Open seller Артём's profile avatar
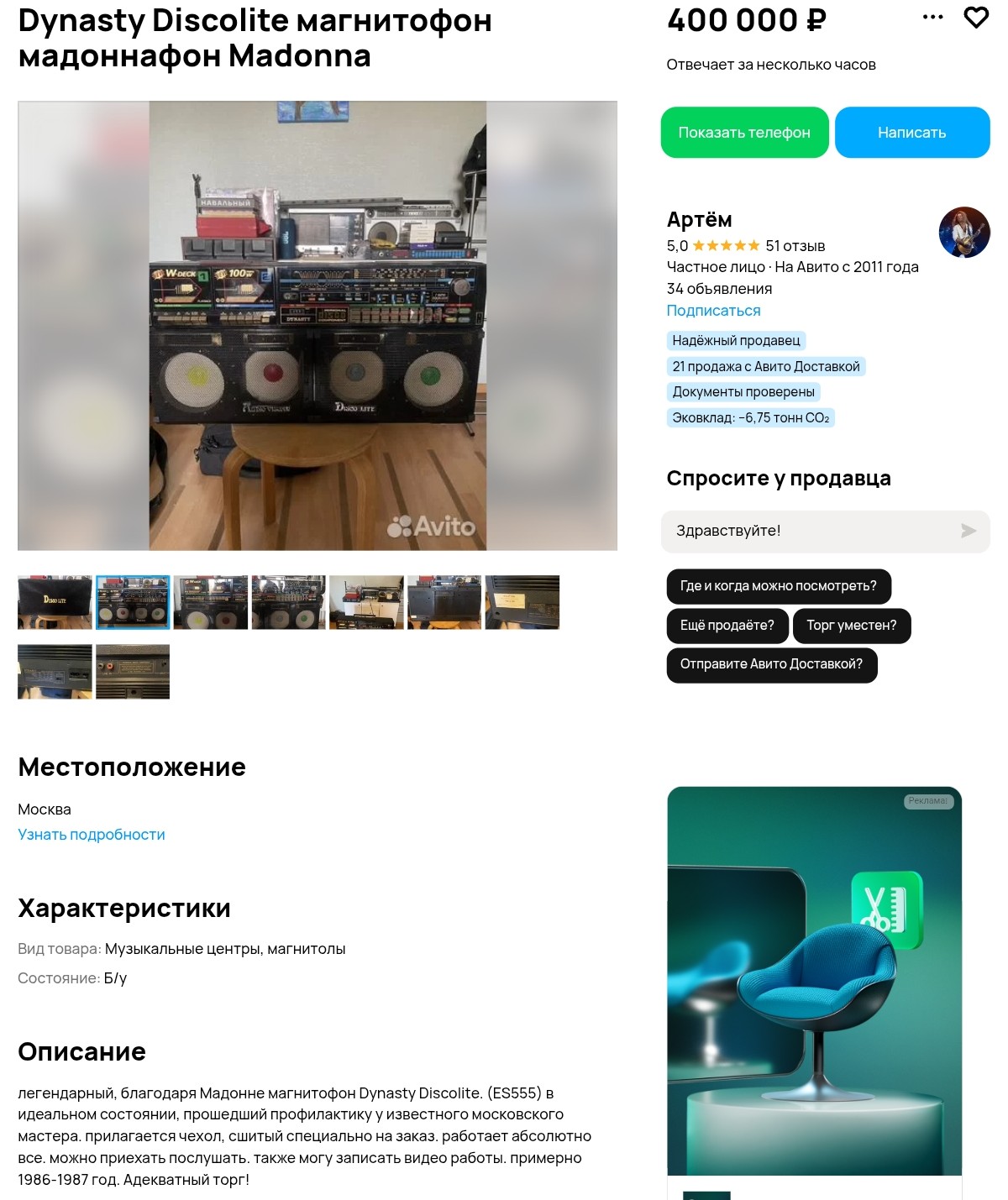Image resolution: width=1008 pixels, height=1200 pixels. click(x=963, y=233)
